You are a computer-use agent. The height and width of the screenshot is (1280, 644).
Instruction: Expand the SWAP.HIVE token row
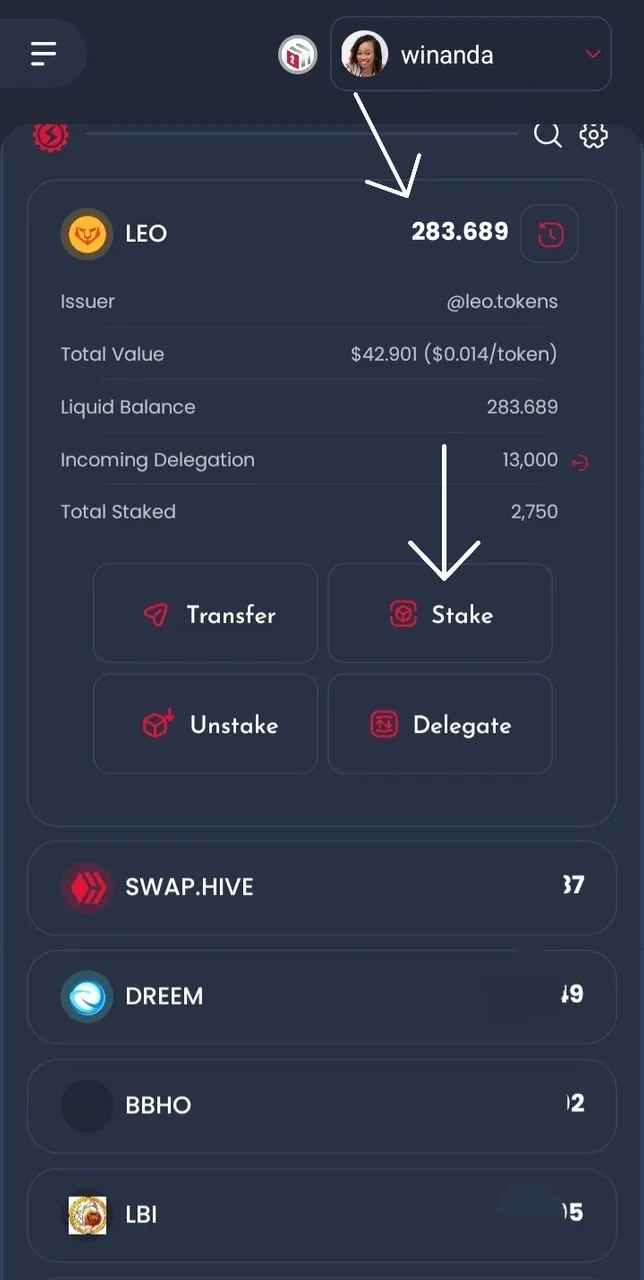pos(321,887)
